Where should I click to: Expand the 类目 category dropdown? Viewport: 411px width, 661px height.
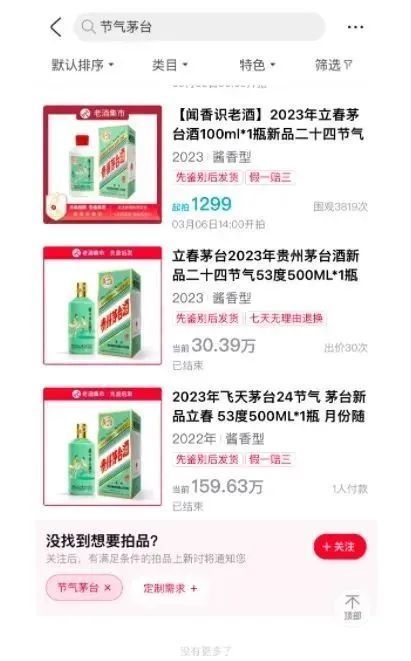pos(169,65)
